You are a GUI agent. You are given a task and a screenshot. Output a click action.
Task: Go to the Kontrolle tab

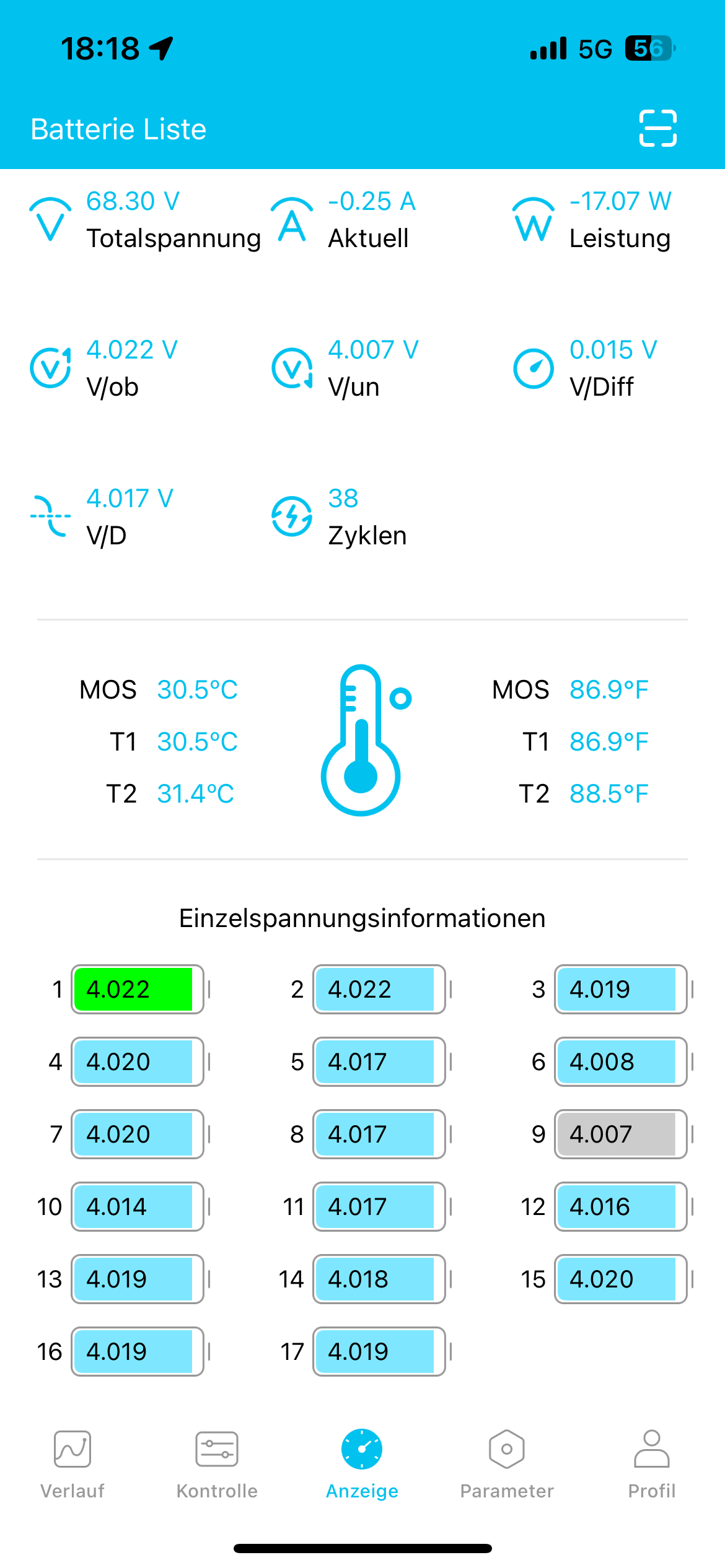coord(217,1464)
